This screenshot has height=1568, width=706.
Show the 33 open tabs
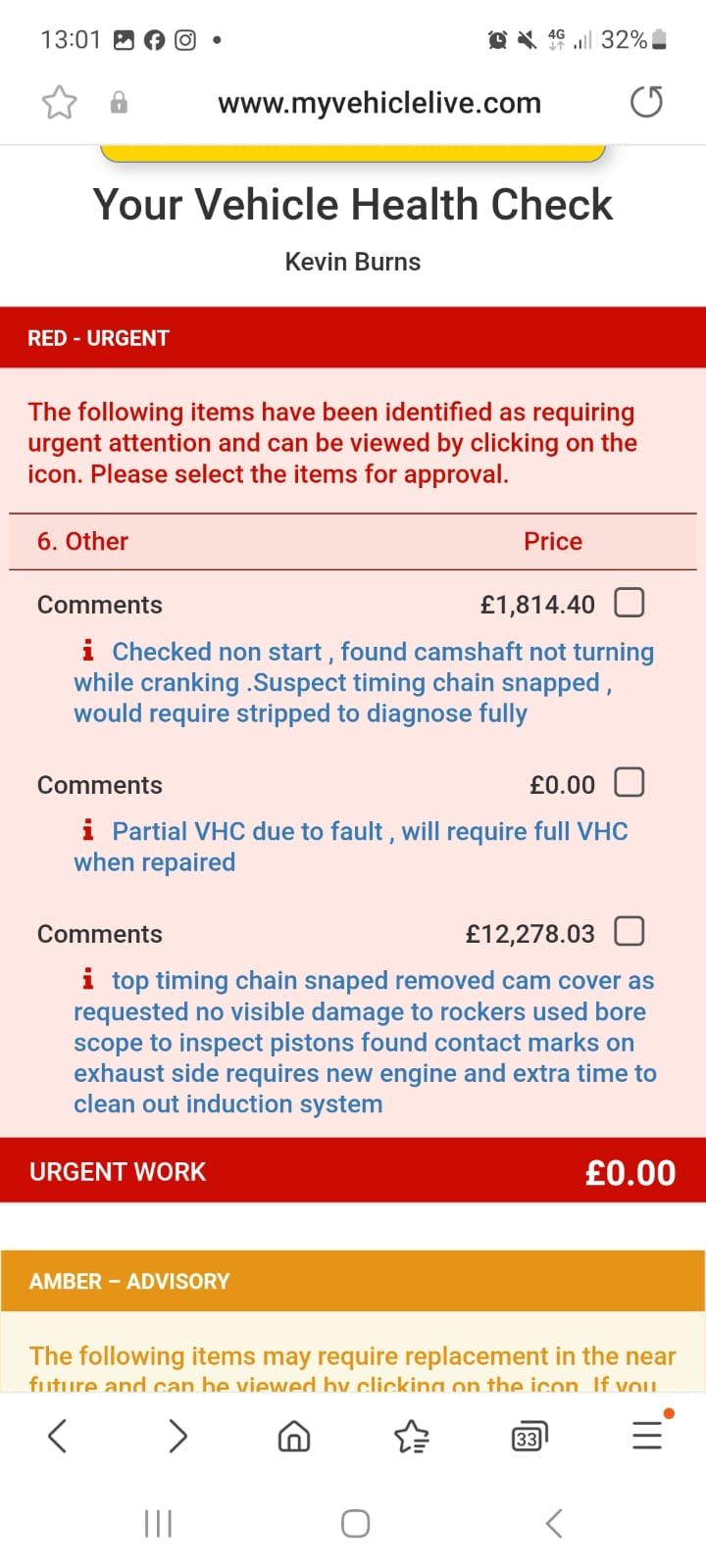[529, 1438]
